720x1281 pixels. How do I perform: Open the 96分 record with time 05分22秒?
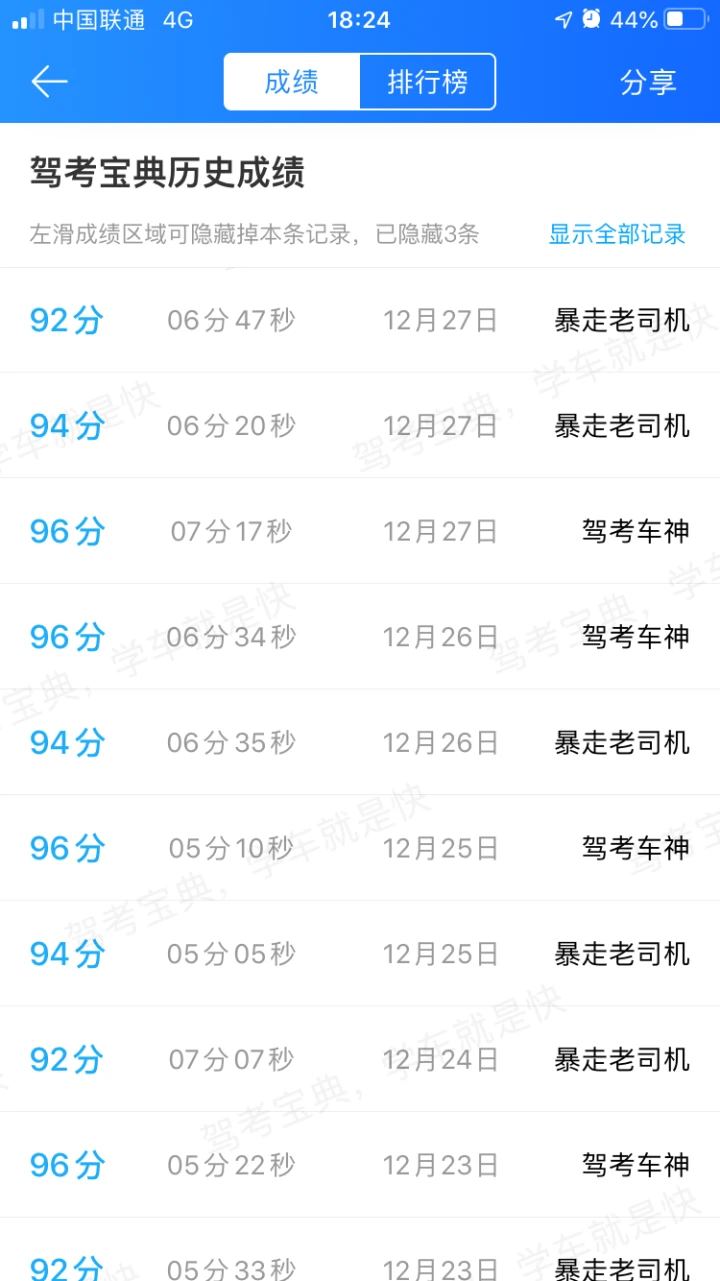click(360, 1165)
